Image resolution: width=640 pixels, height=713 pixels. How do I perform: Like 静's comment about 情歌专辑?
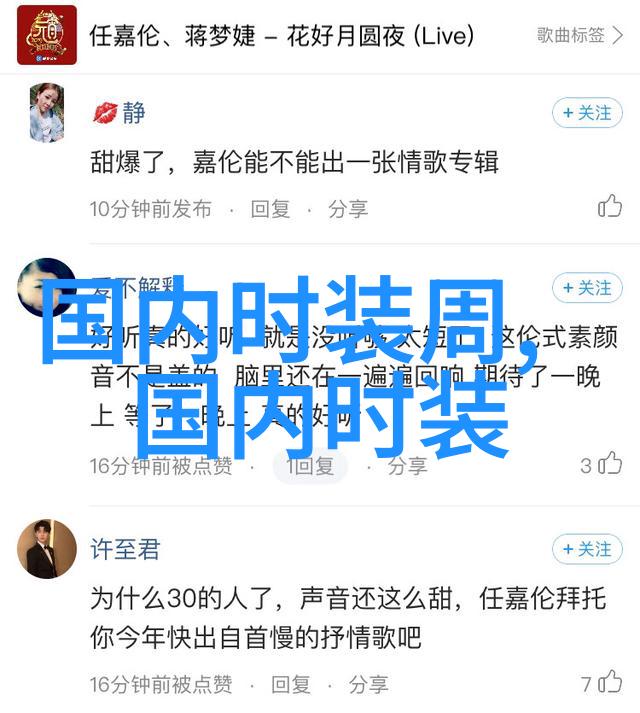pos(609,207)
